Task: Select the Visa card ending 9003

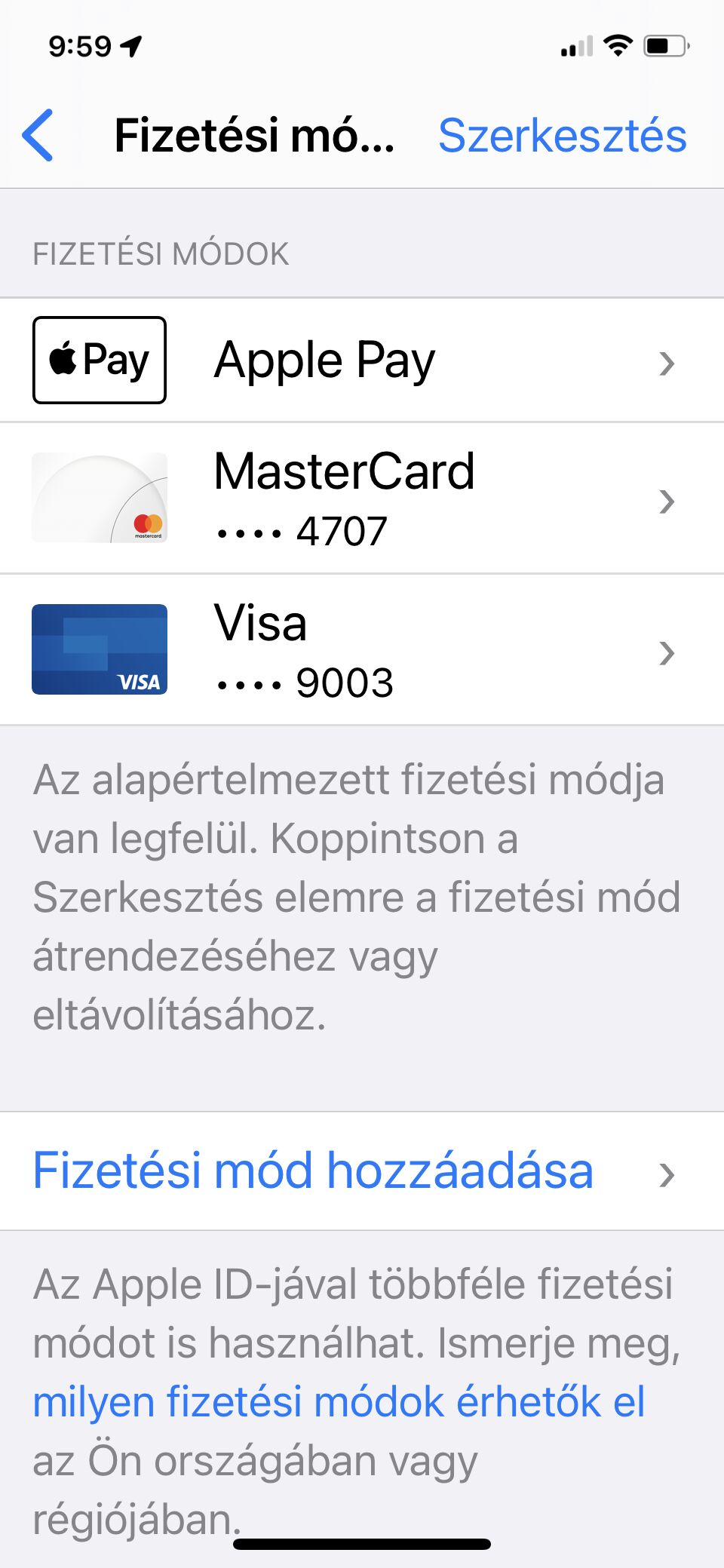Action: point(362,649)
